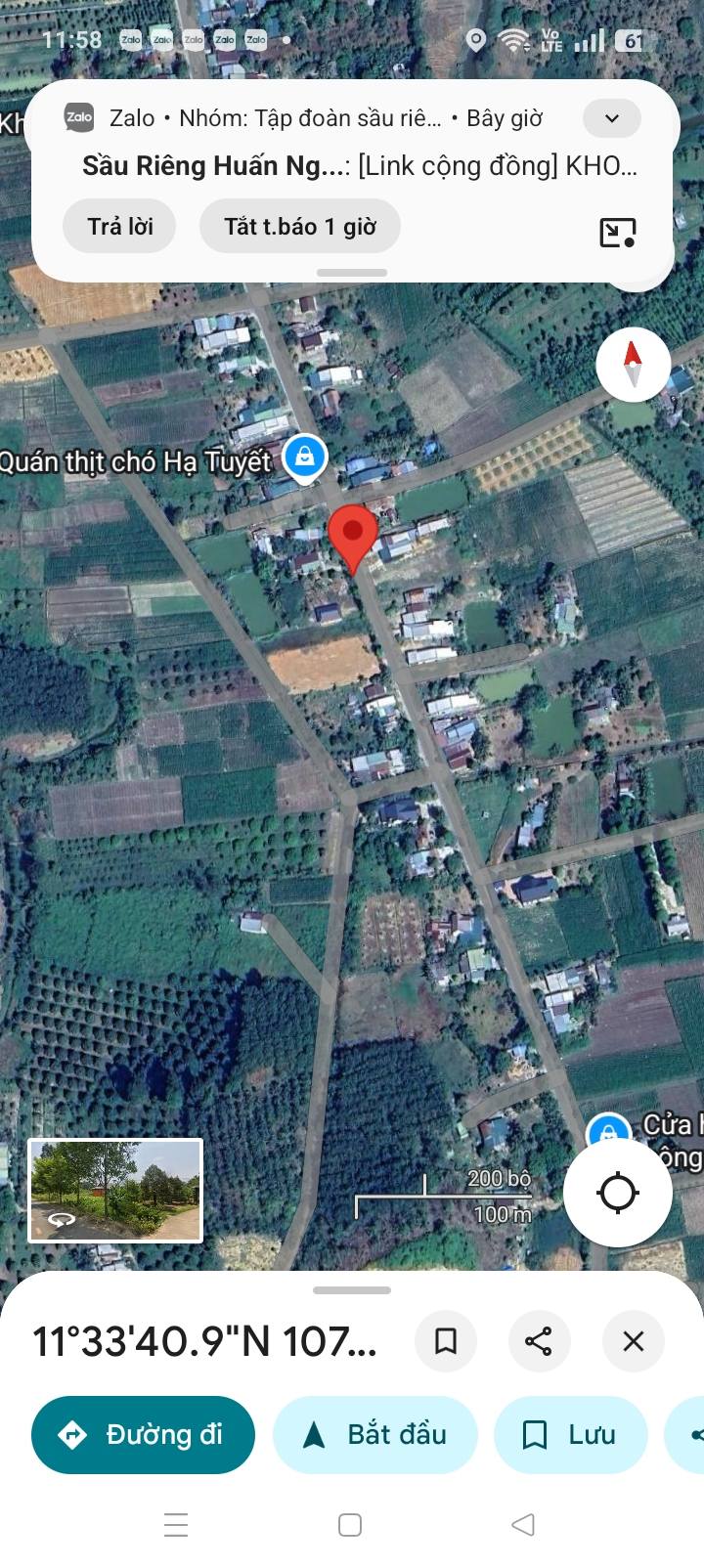The height and width of the screenshot is (1568, 704).
Task: Open the Quán thịt chó Hạ Tuyết place marker
Action: point(305,457)
